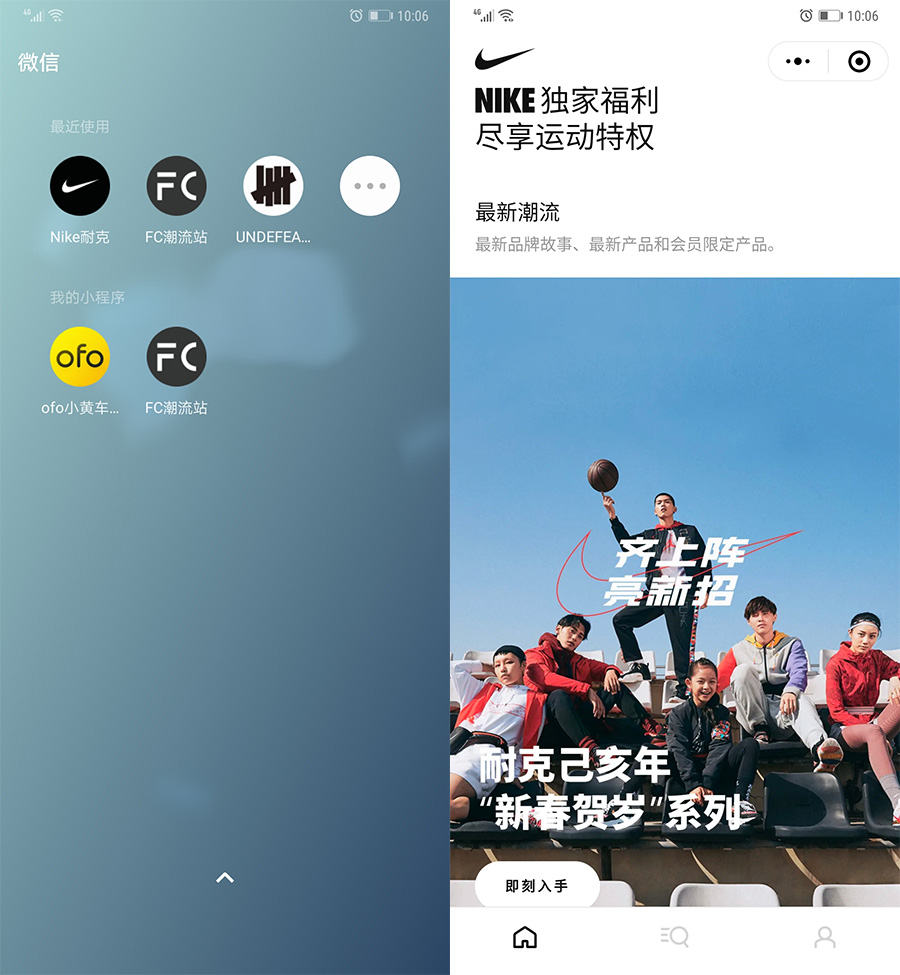
Task: Launch the UNDEFEATED mini program
Action: pos(273,187)
